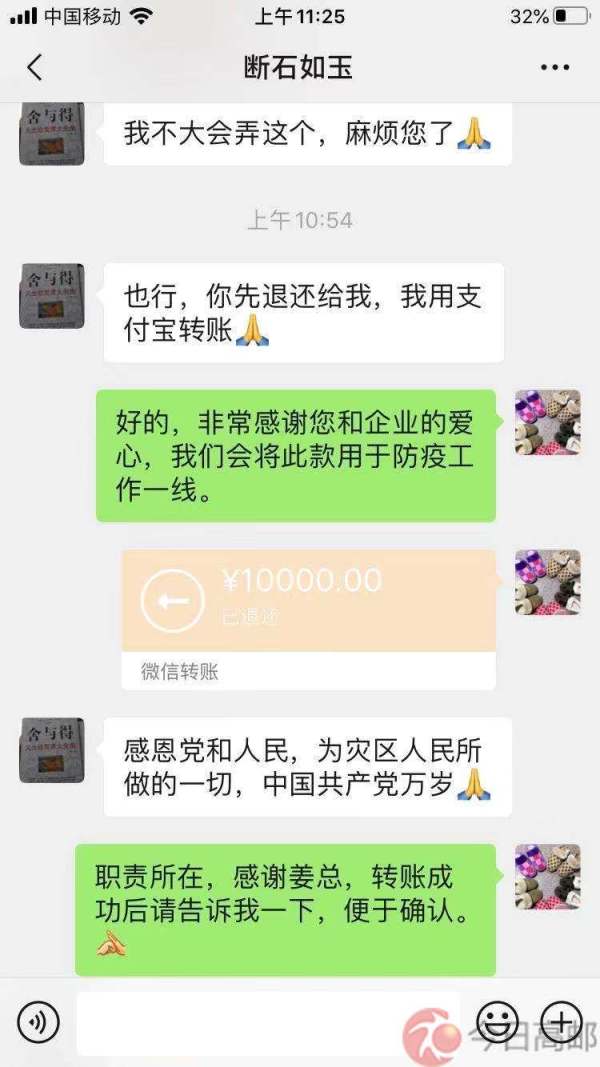
Task: Open the 含与得 contact avatar beside 也行
Action: point(52,296)
